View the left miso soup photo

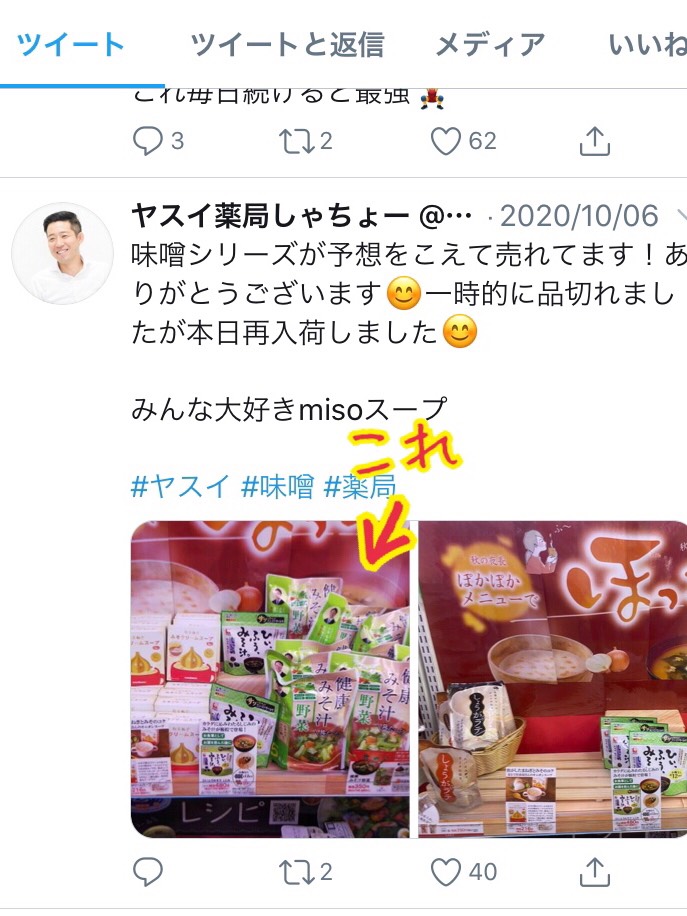(x=270, y=680)
